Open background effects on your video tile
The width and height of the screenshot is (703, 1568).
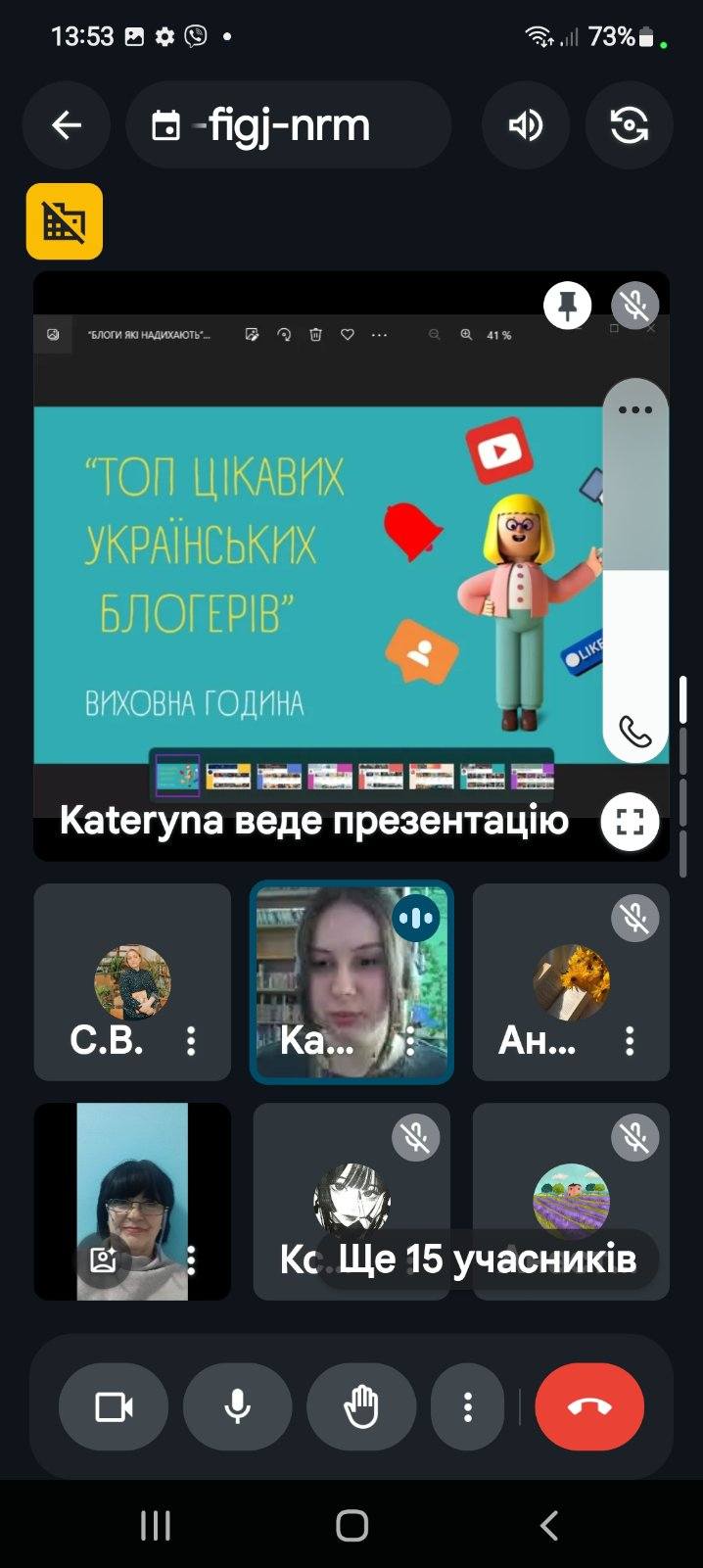(x=103, y=1259)
